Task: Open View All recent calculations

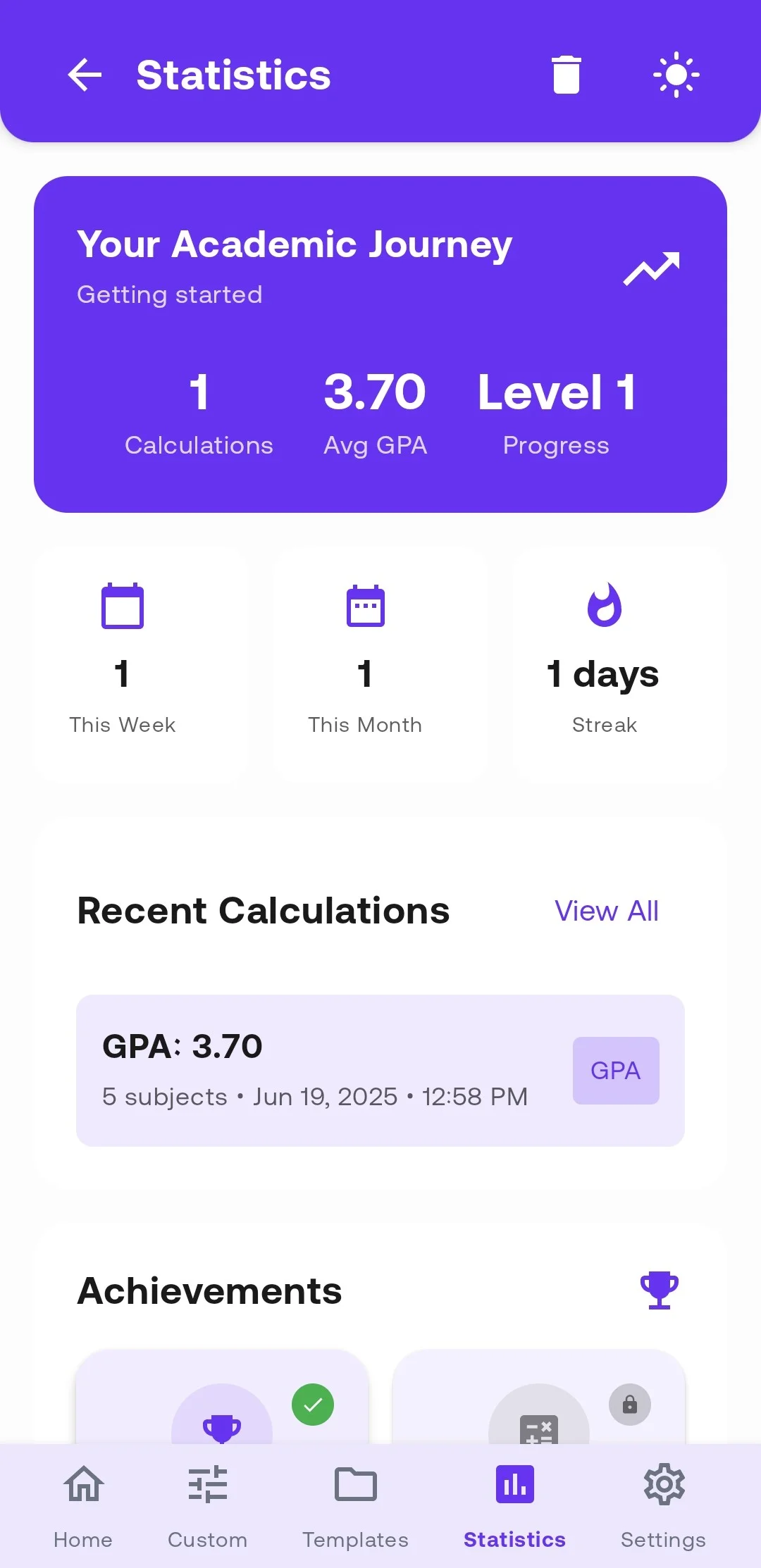Action: [x=606, y=911]
